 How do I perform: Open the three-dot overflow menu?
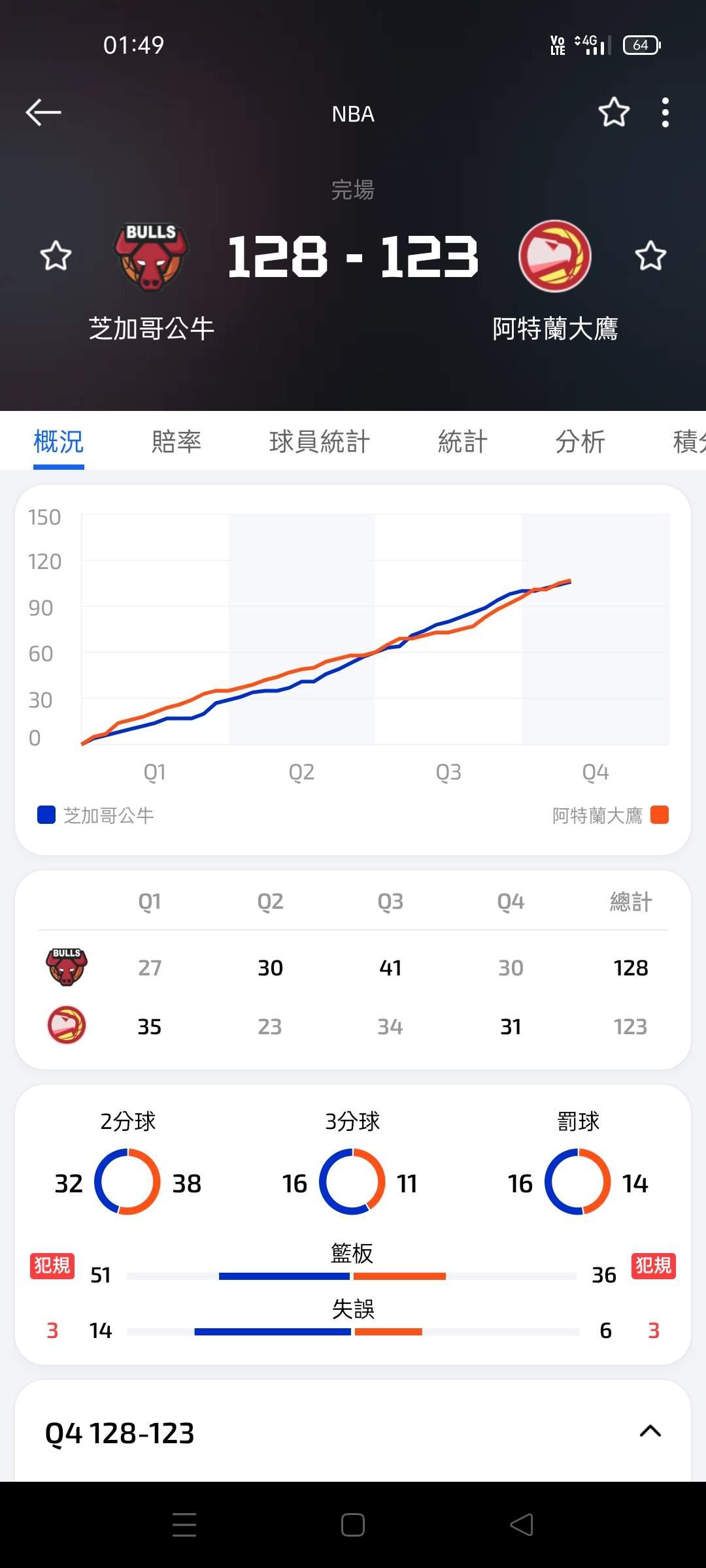665,112
